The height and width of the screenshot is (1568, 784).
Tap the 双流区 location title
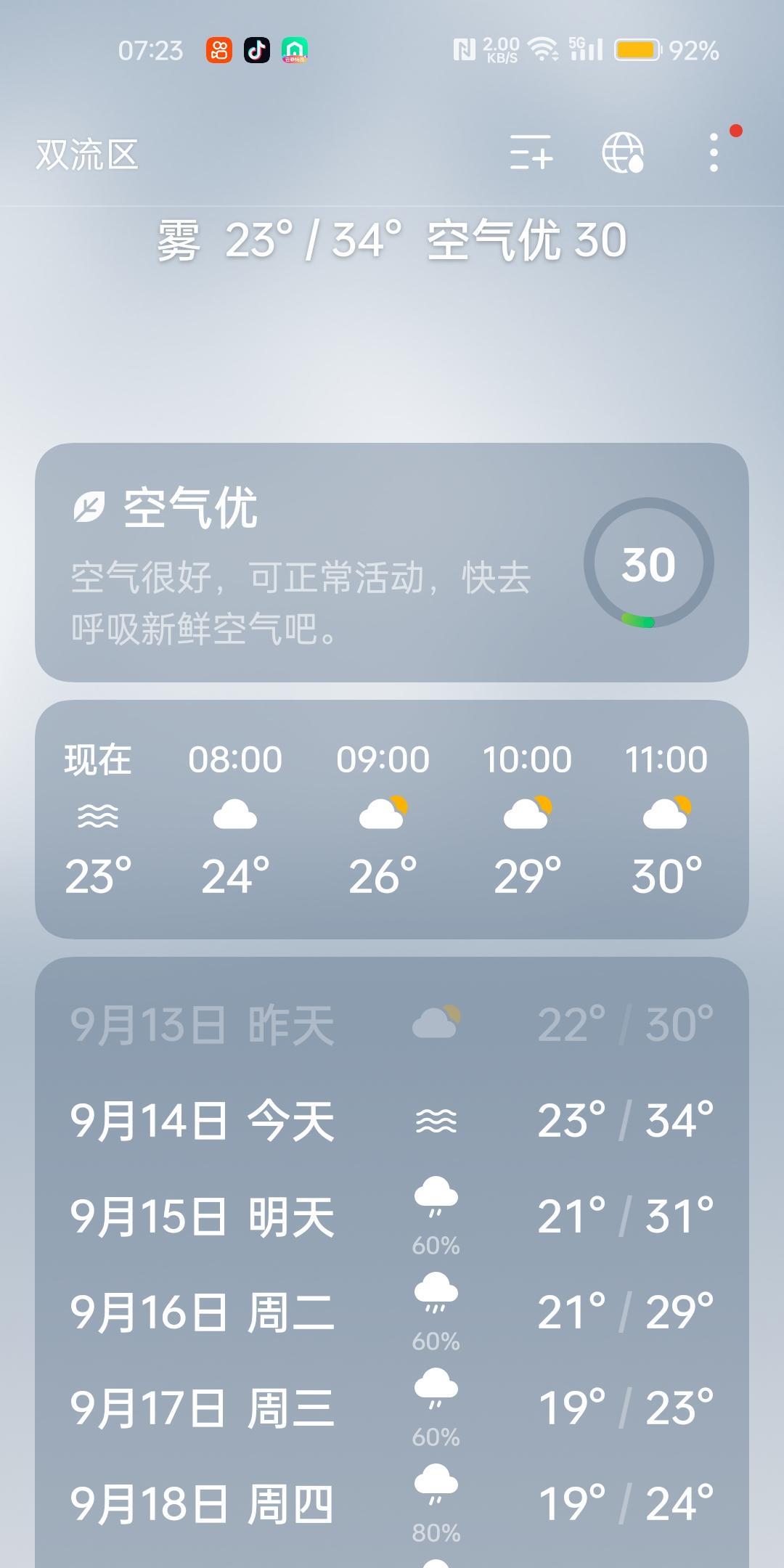(x=87, y=155)
